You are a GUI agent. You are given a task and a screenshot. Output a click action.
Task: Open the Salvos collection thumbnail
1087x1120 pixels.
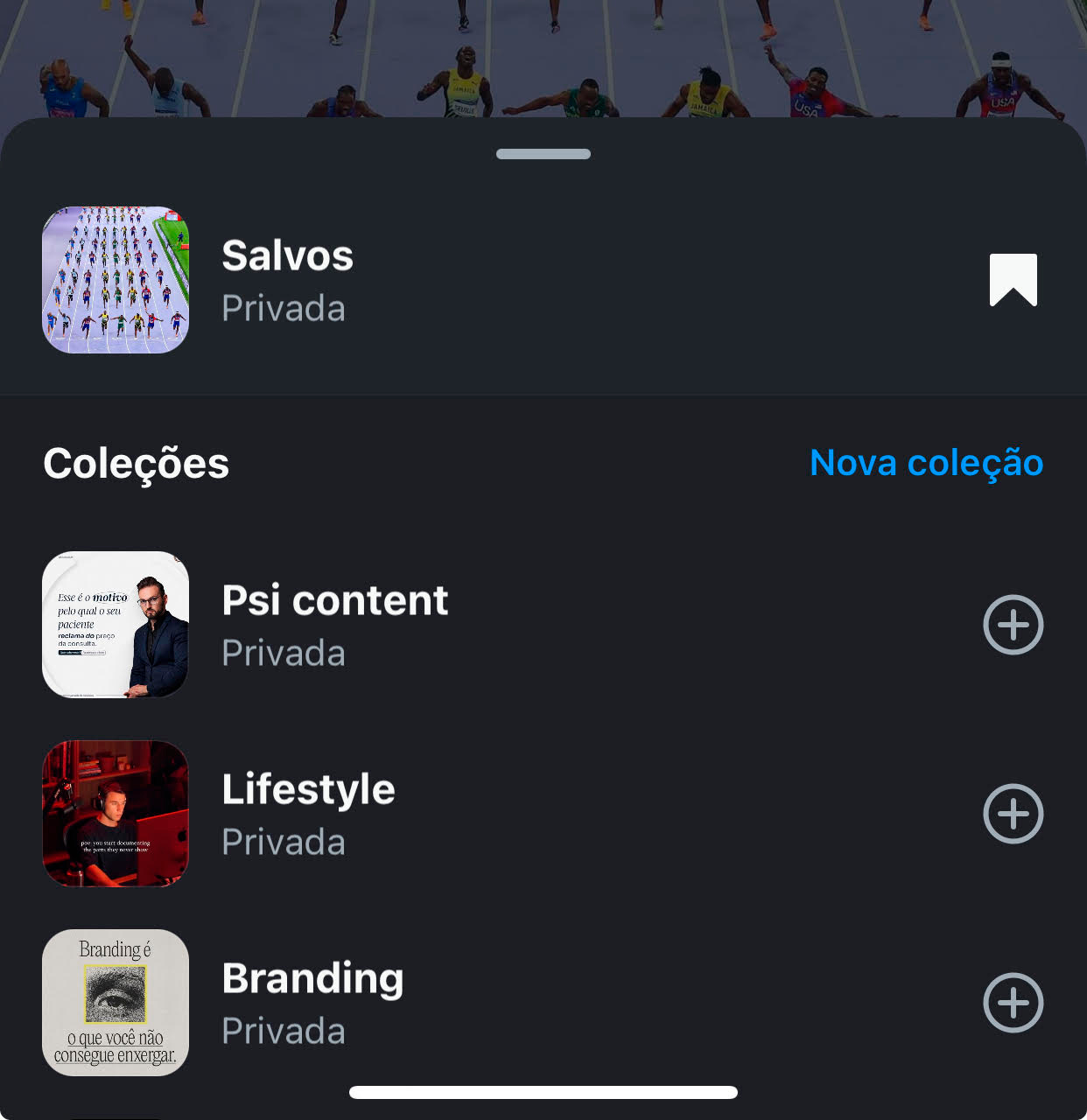point(116,280)
